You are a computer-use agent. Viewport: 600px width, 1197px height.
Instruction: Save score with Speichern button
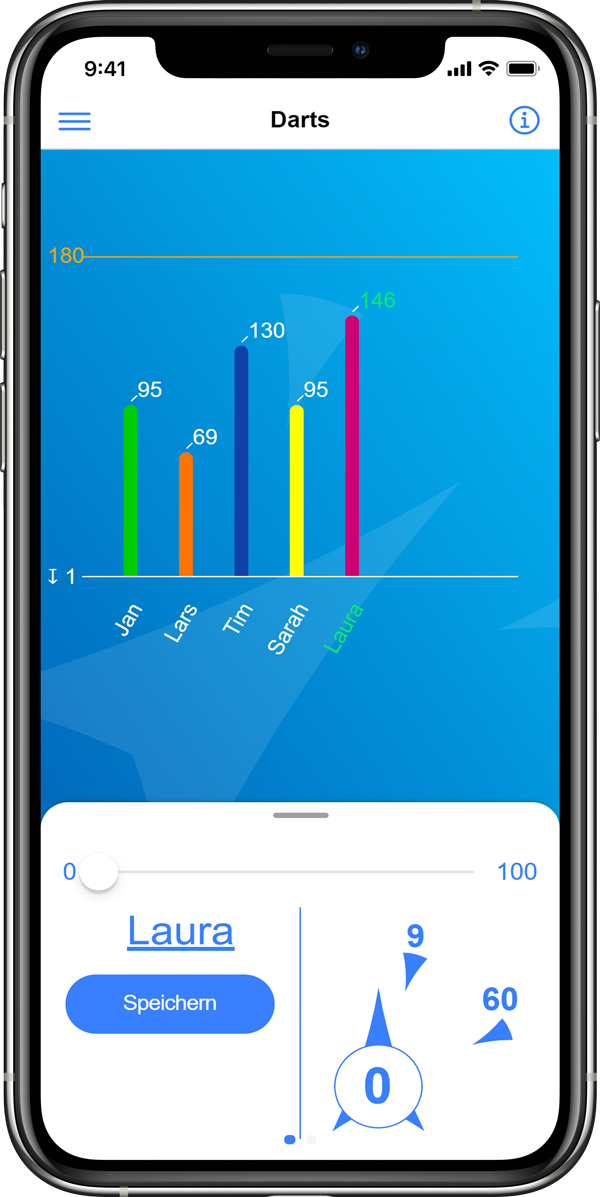170,1003
